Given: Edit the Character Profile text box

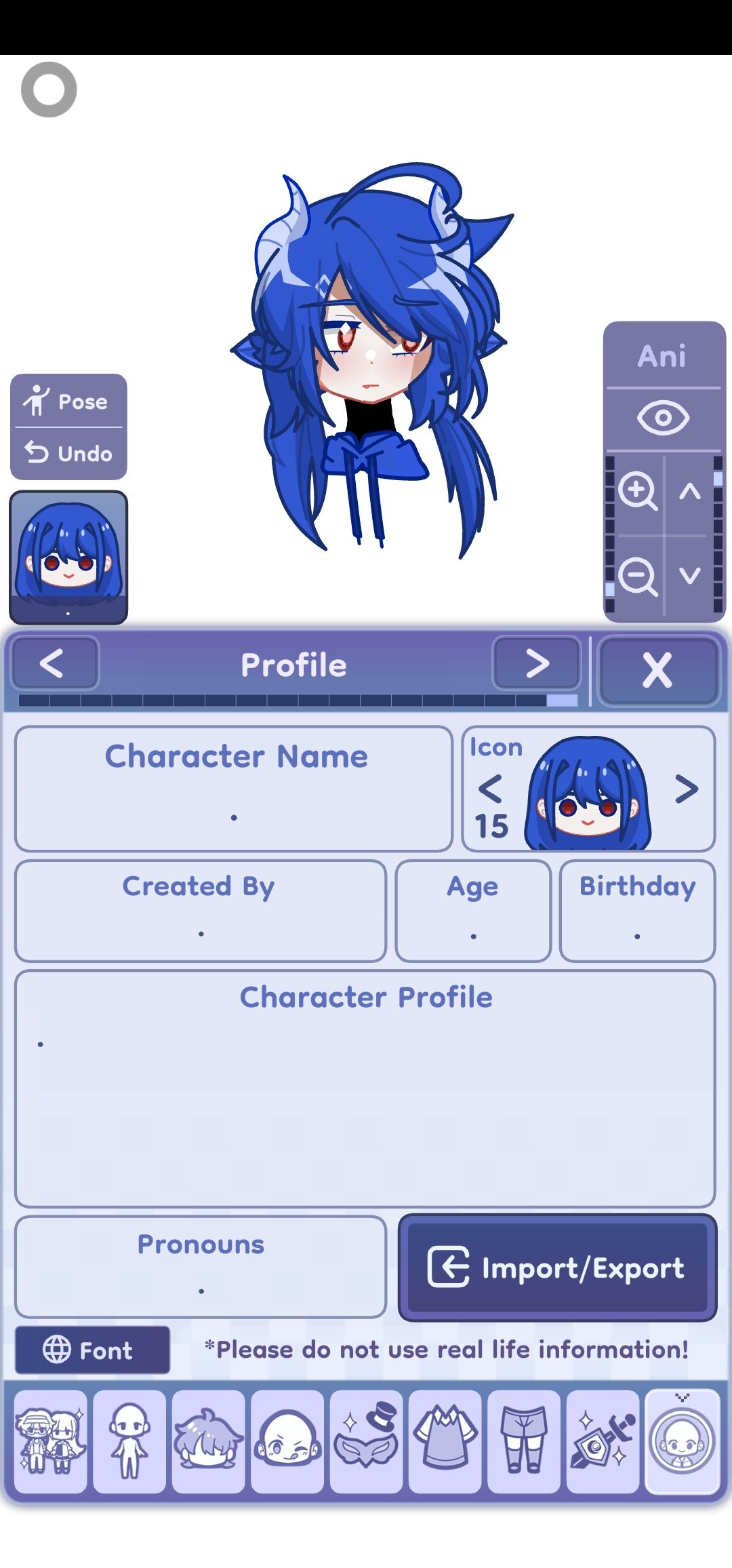Looking at the screenshot, I should 365,1089.
